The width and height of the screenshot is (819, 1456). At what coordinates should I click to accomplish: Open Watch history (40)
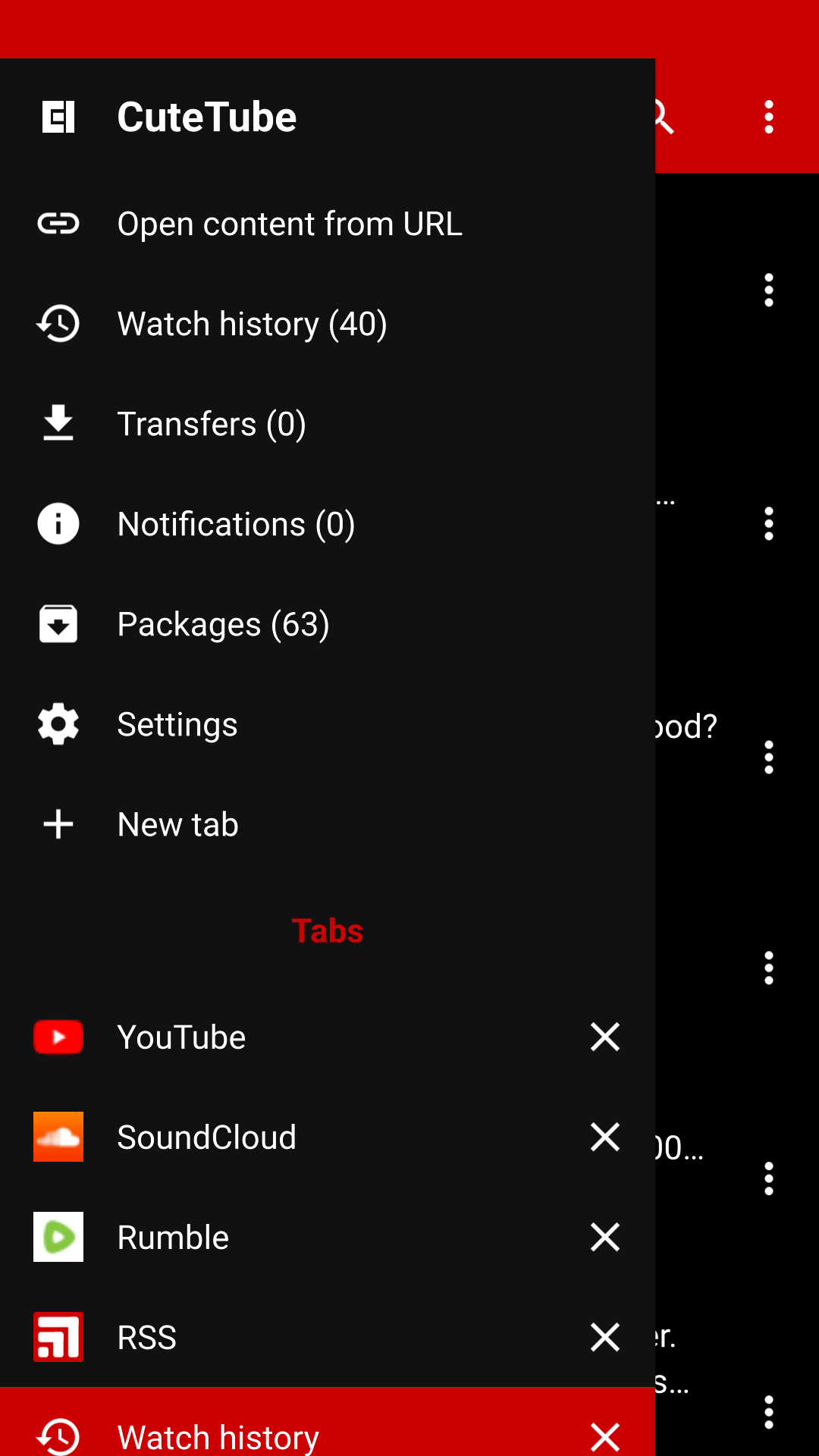point(328,324)
